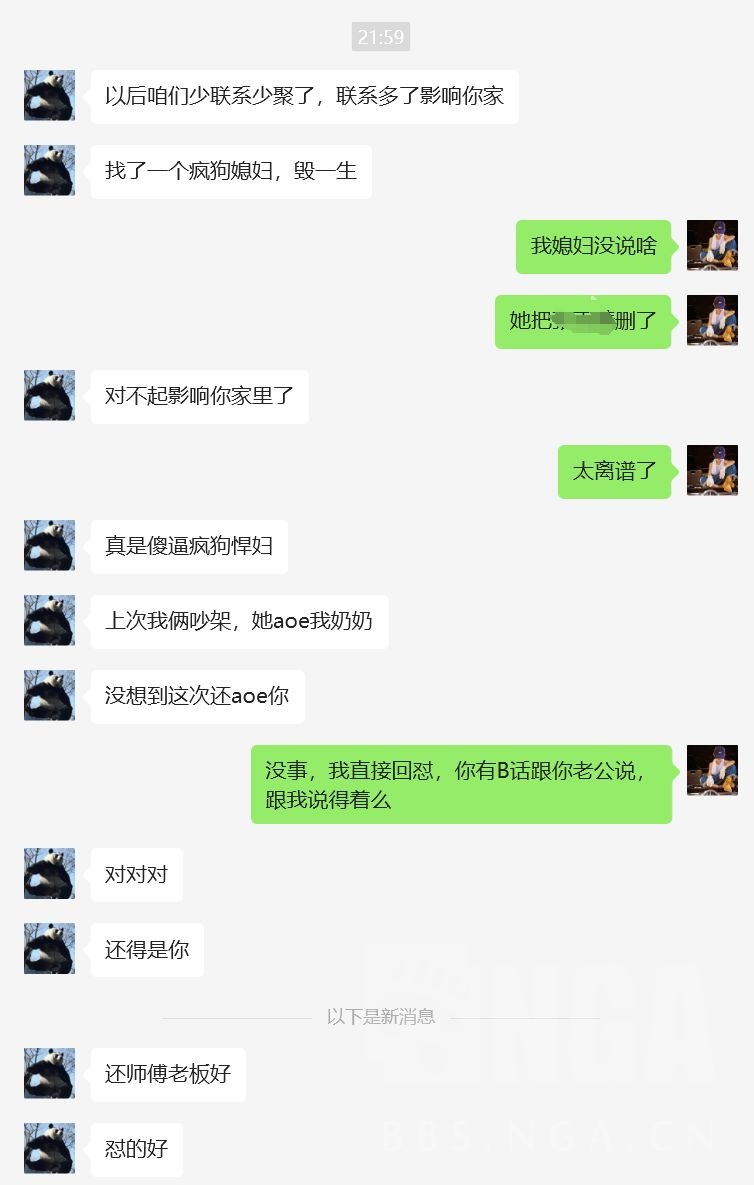
Task: Open panda avatar beside message '对不起影响你家里了'
Action: 49,395
